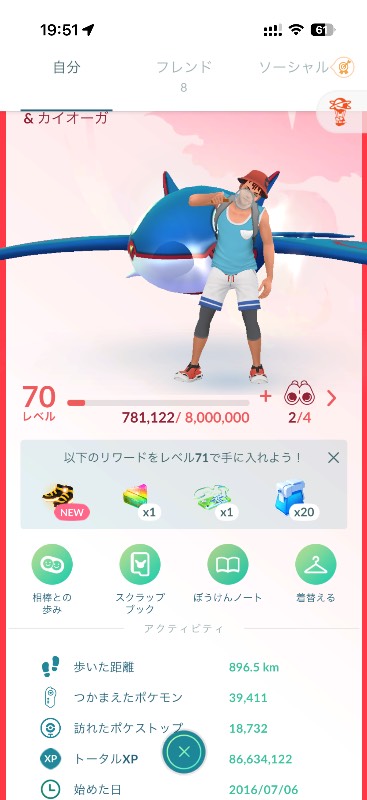Switch to the フレンド tab
Viewport: 367px width, 800px height.
(x=184, y=74)
